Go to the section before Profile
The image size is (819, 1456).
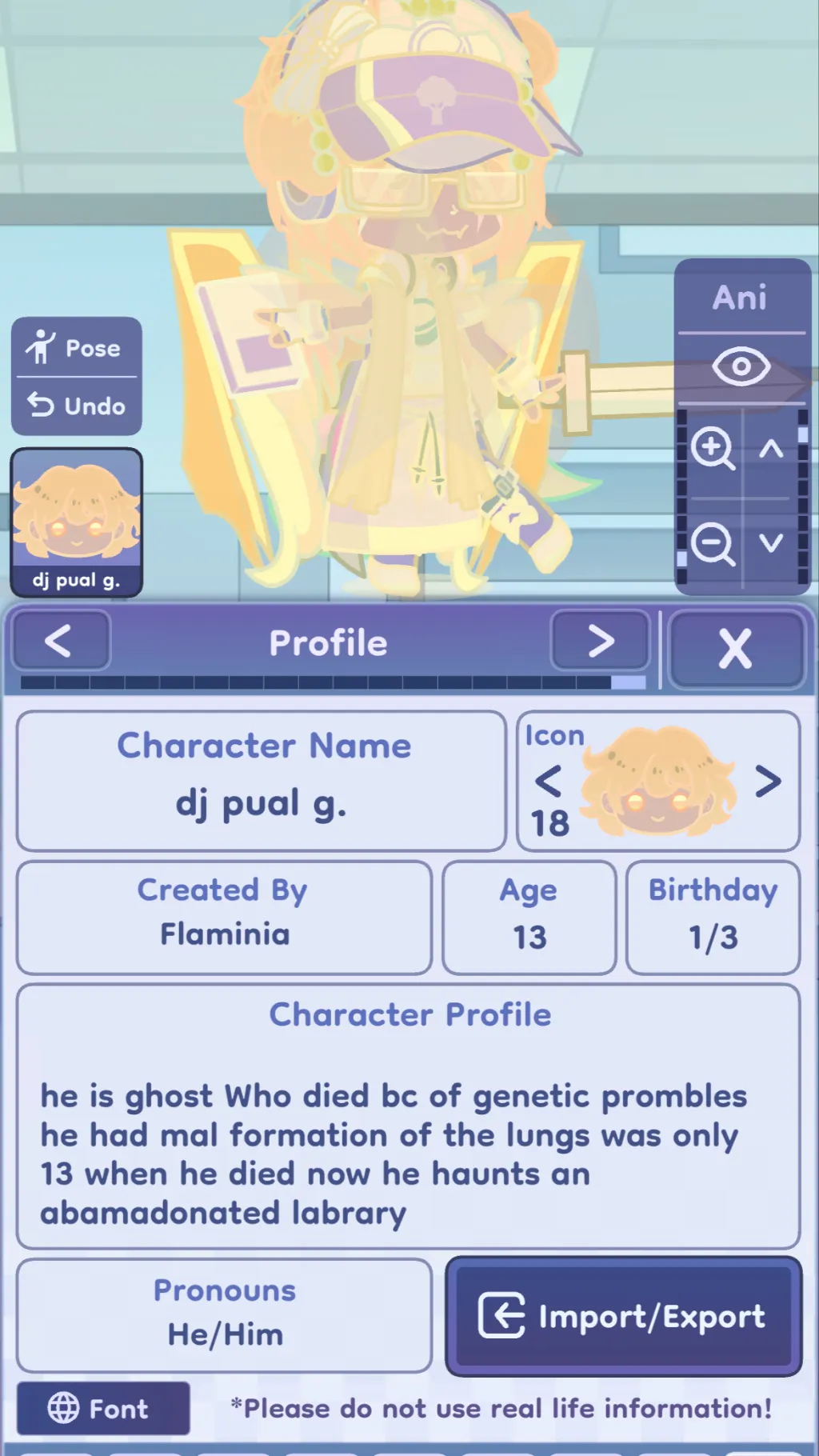[60, 641]
